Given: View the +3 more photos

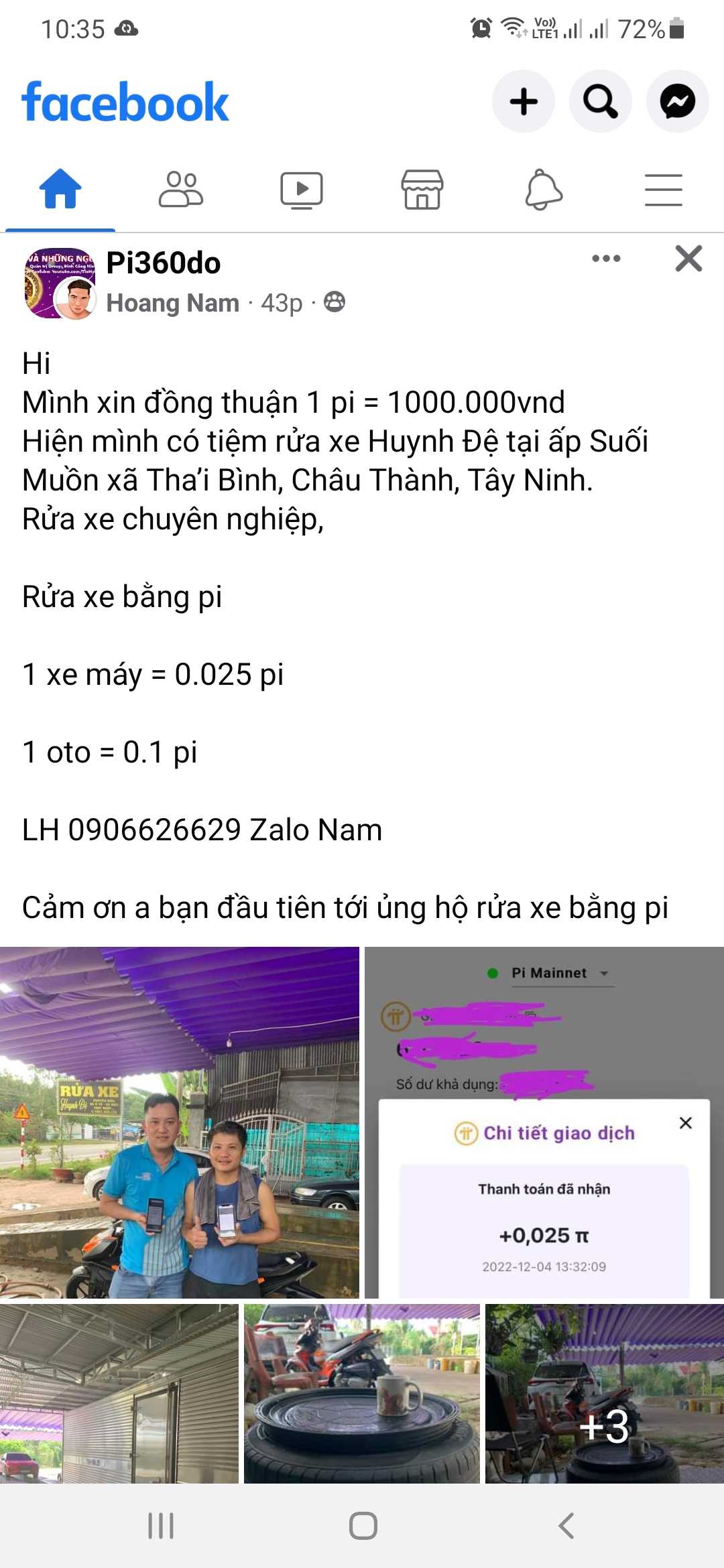Looking at the screenshot, I should pos(604,1393).
